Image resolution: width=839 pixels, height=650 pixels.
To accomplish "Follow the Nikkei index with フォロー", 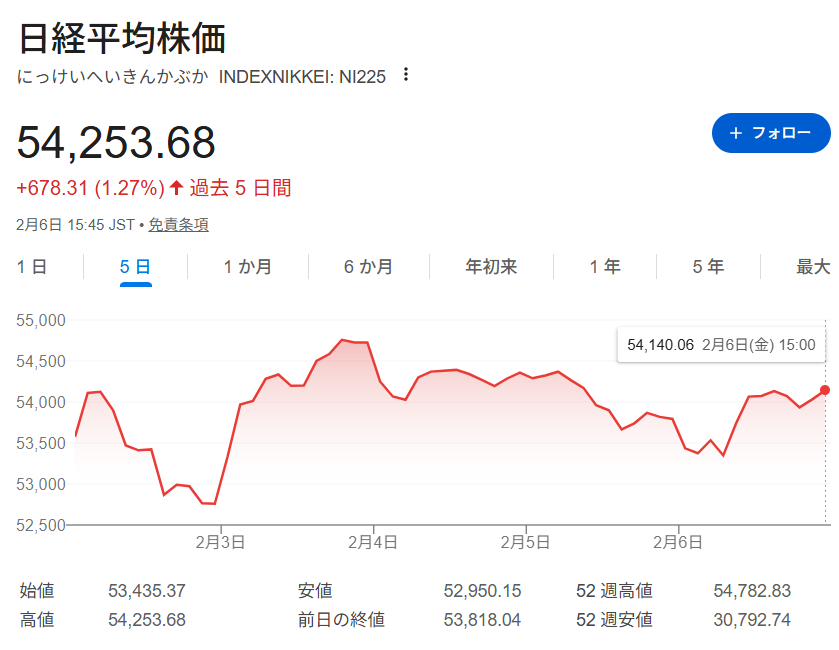I will [770, 133].
